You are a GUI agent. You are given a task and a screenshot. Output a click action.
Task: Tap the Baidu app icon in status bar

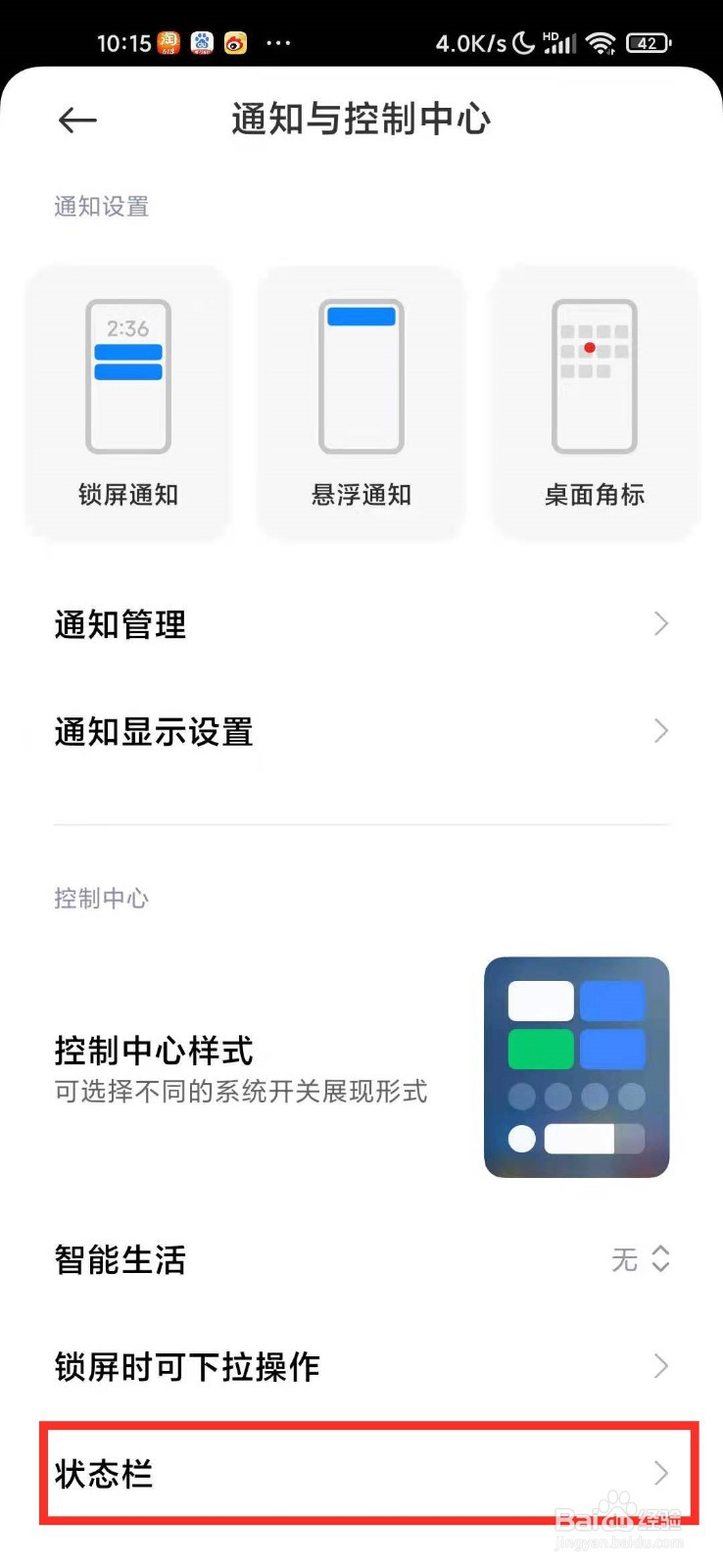point(201,42)
